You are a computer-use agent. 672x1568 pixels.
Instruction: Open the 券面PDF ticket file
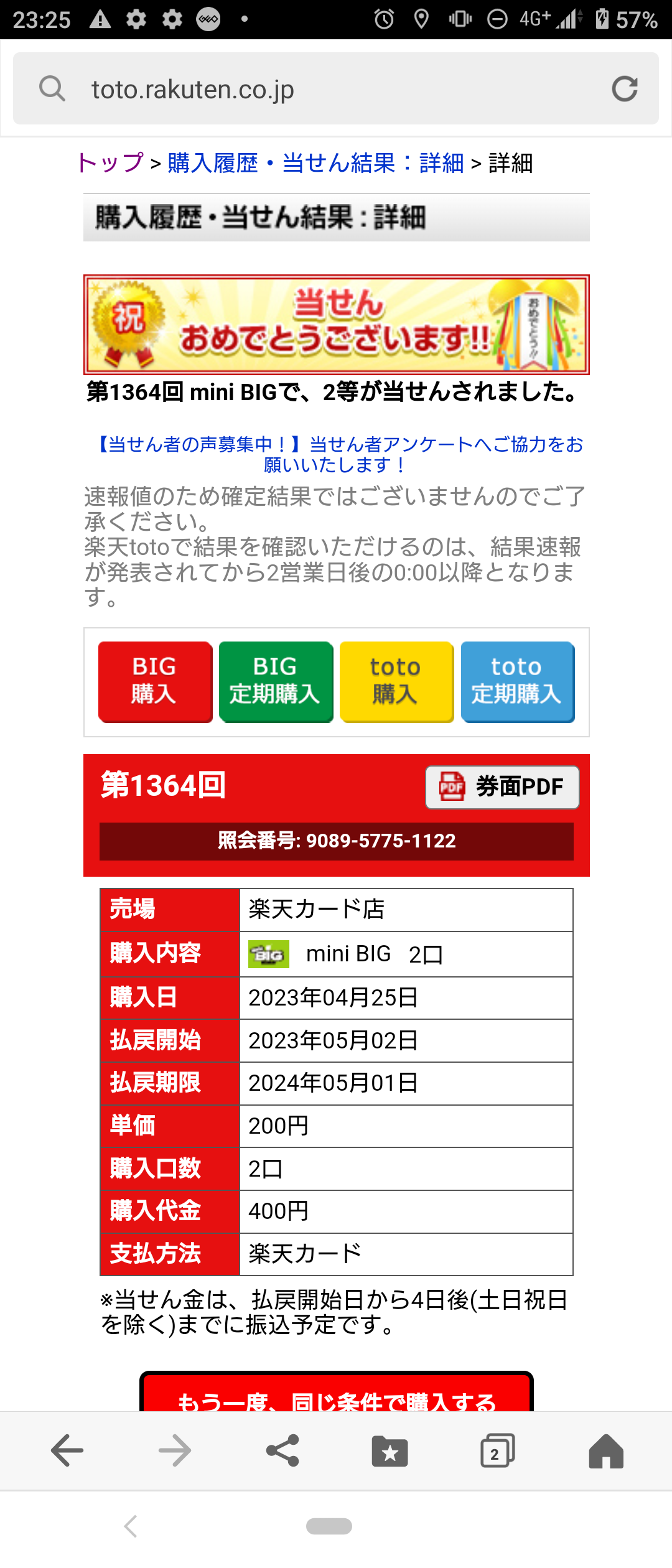[x=502, y=787]
